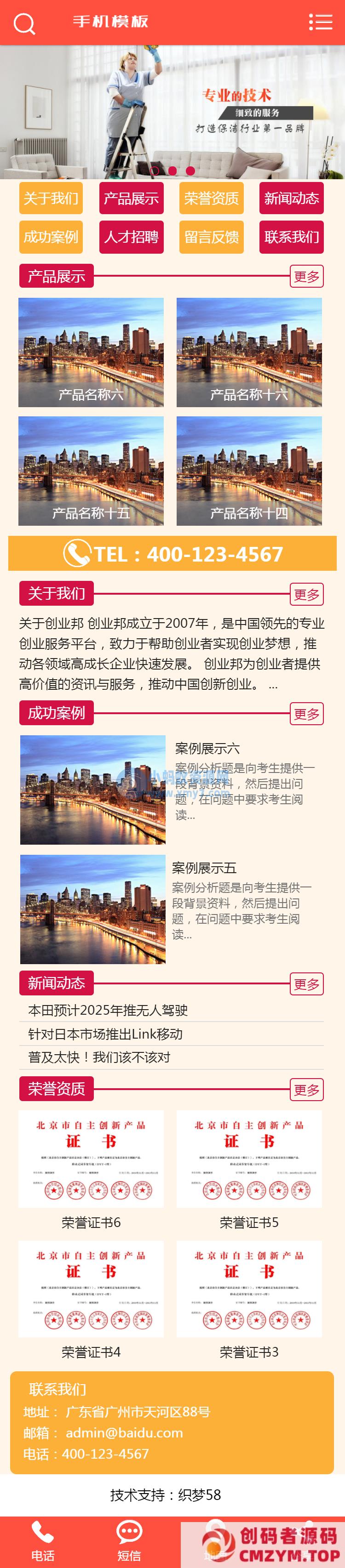Image resolution: width=345 pixels, height=1568 pixels.
Task: View more in 产品展示 section
Action: pyautogui.click(x=307, y=277)
